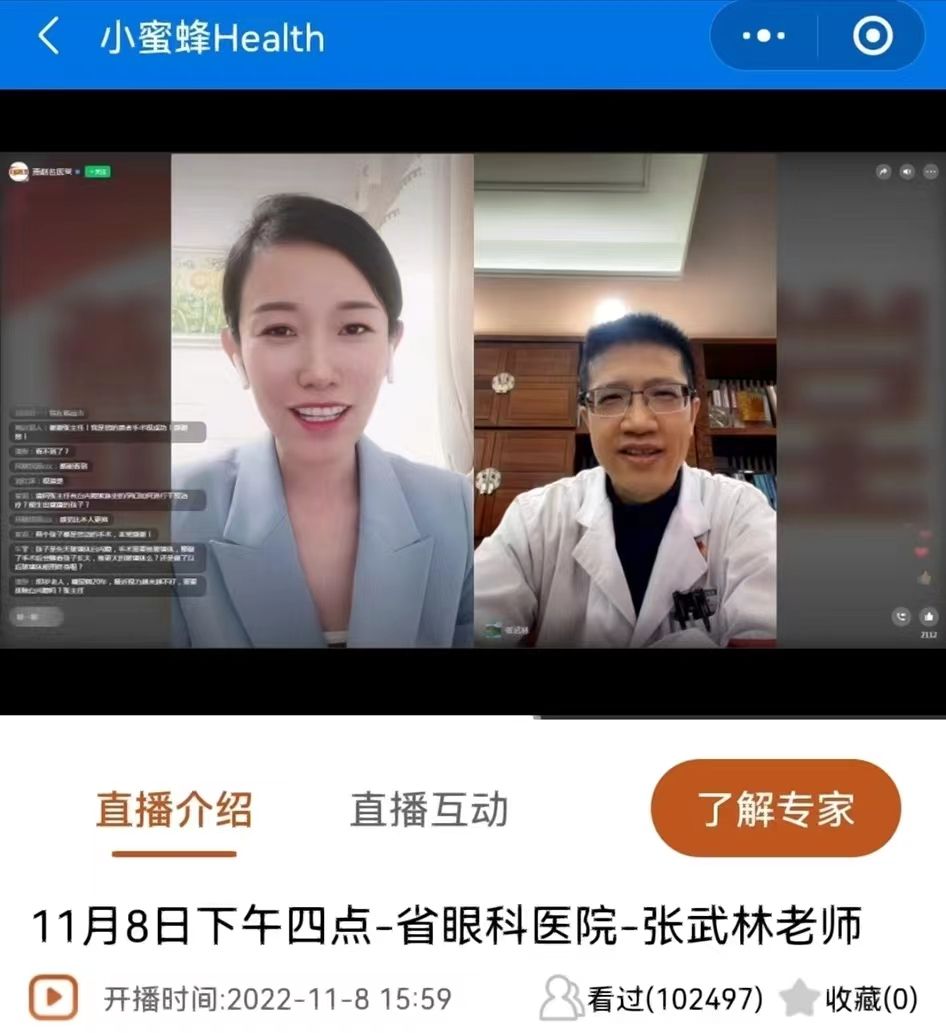Image resolution: width=946 pixels, height=1033 pixels.
Task: Switch to the 直播介绍 tab
Action: (x=174, y=810)
